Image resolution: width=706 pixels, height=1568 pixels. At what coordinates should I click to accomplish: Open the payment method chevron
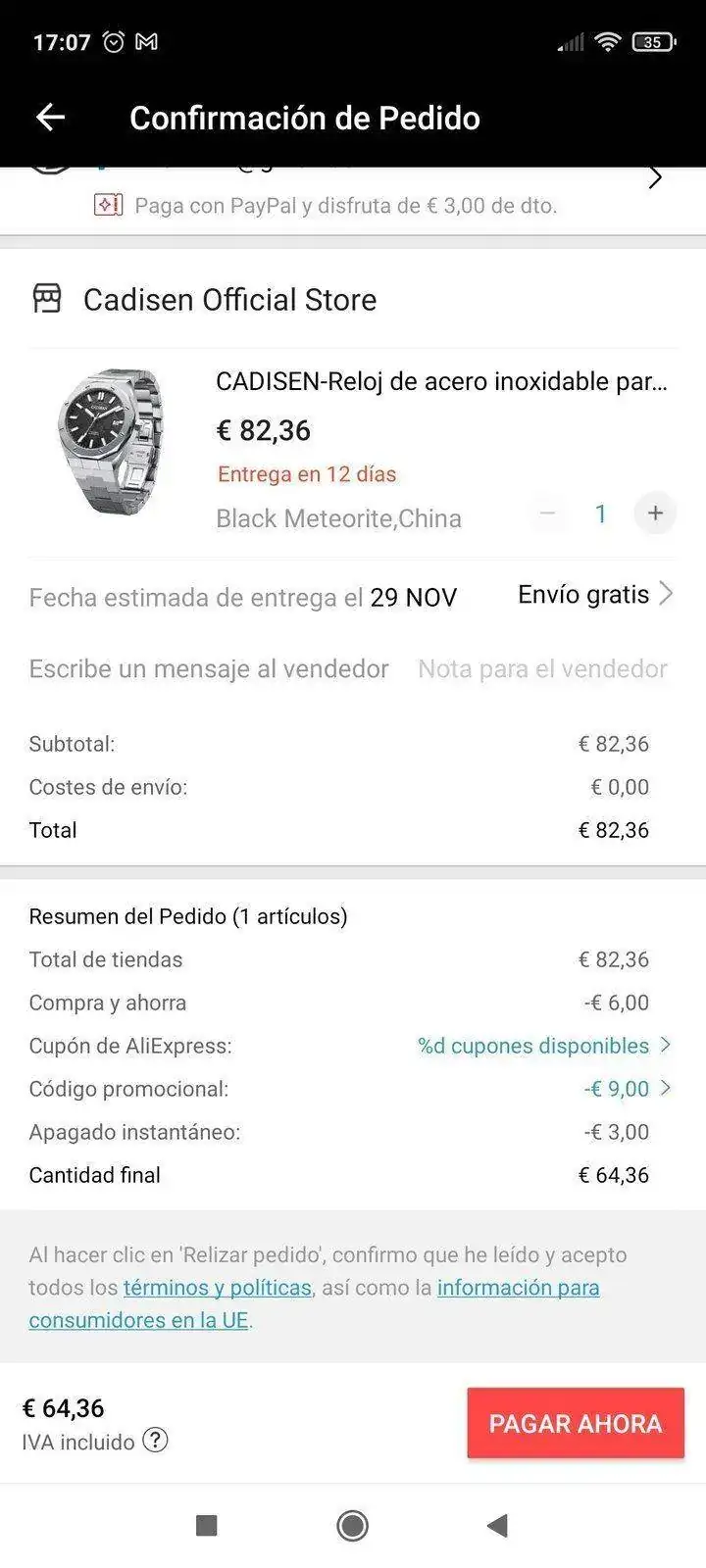pyautogui.click(x=655, y=178)
